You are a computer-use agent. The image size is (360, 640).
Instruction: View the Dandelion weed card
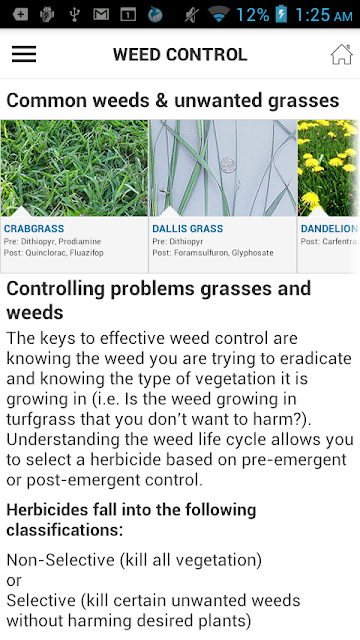[x=329, y=196]
